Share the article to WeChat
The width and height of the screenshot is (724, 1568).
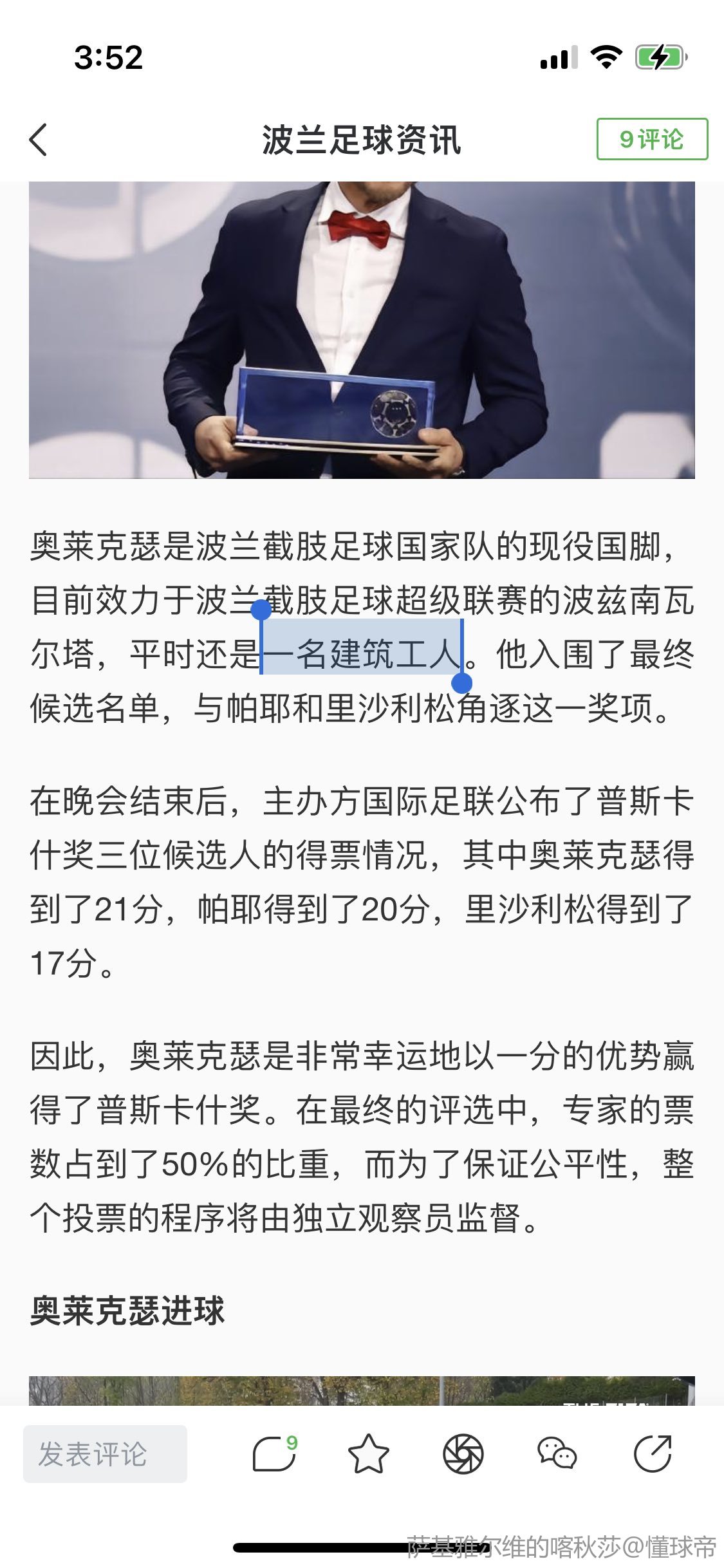coord(557,1454)
